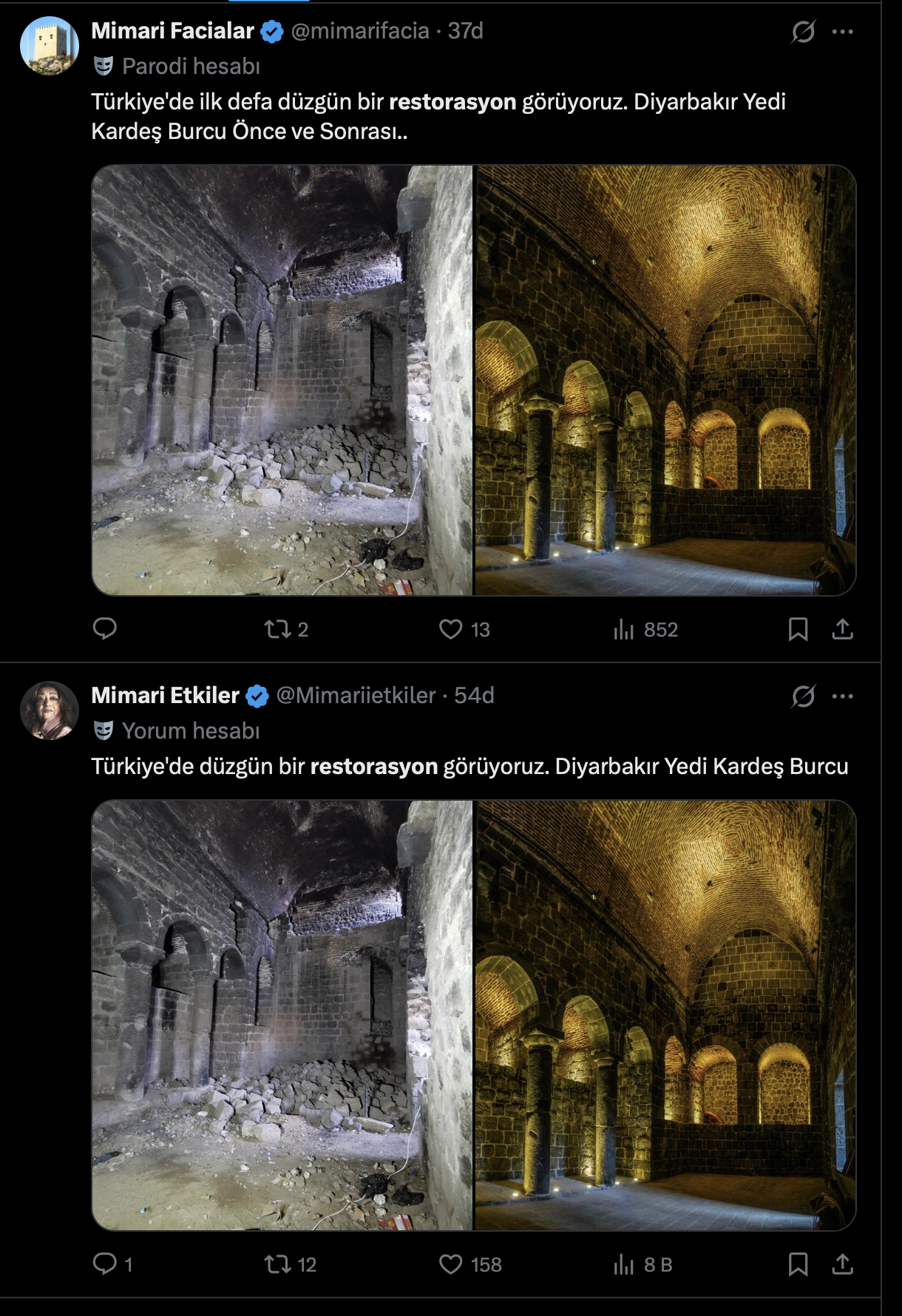Image resolution: width=902 pixels, height=1316 pixels.
Task: Bookmark Mimari Facialar's post
Action: pyautogui.click(x=798, y=629)
